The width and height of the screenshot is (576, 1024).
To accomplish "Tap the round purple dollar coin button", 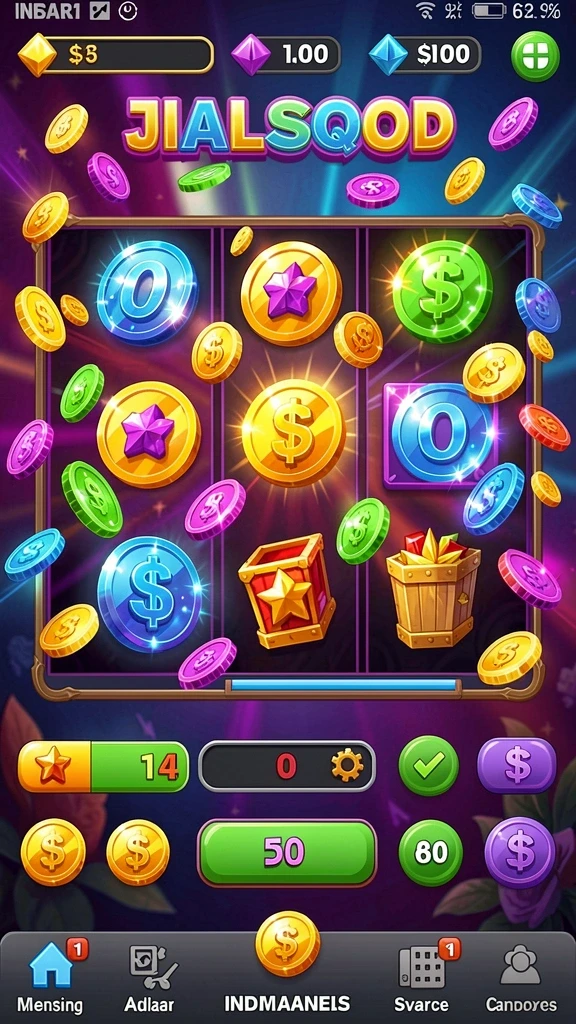I will [x=520, y=852].
